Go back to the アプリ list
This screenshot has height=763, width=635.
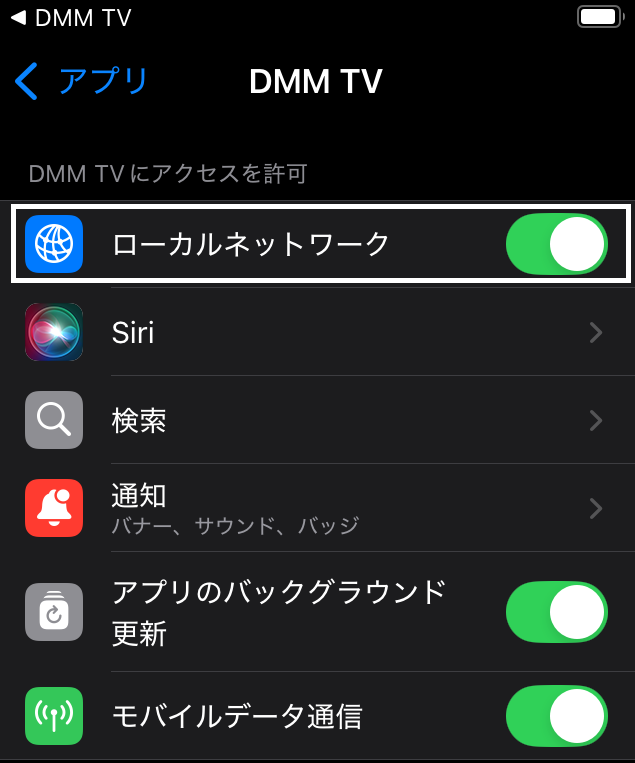pos(82,81)
